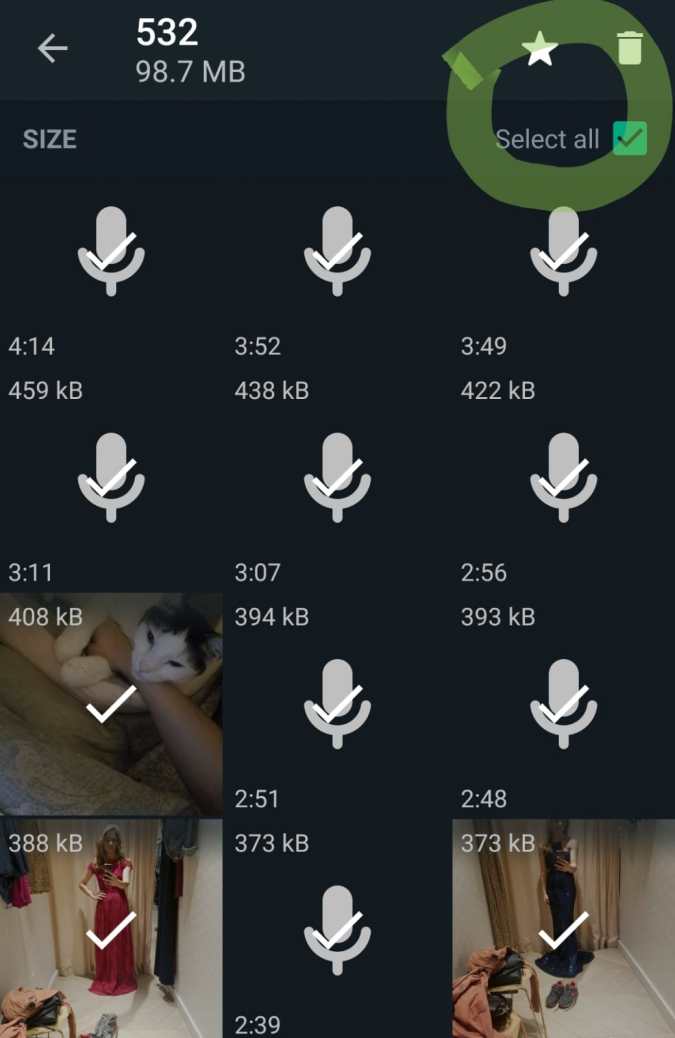Deselect the 2:51 voice message

[338, 705]
